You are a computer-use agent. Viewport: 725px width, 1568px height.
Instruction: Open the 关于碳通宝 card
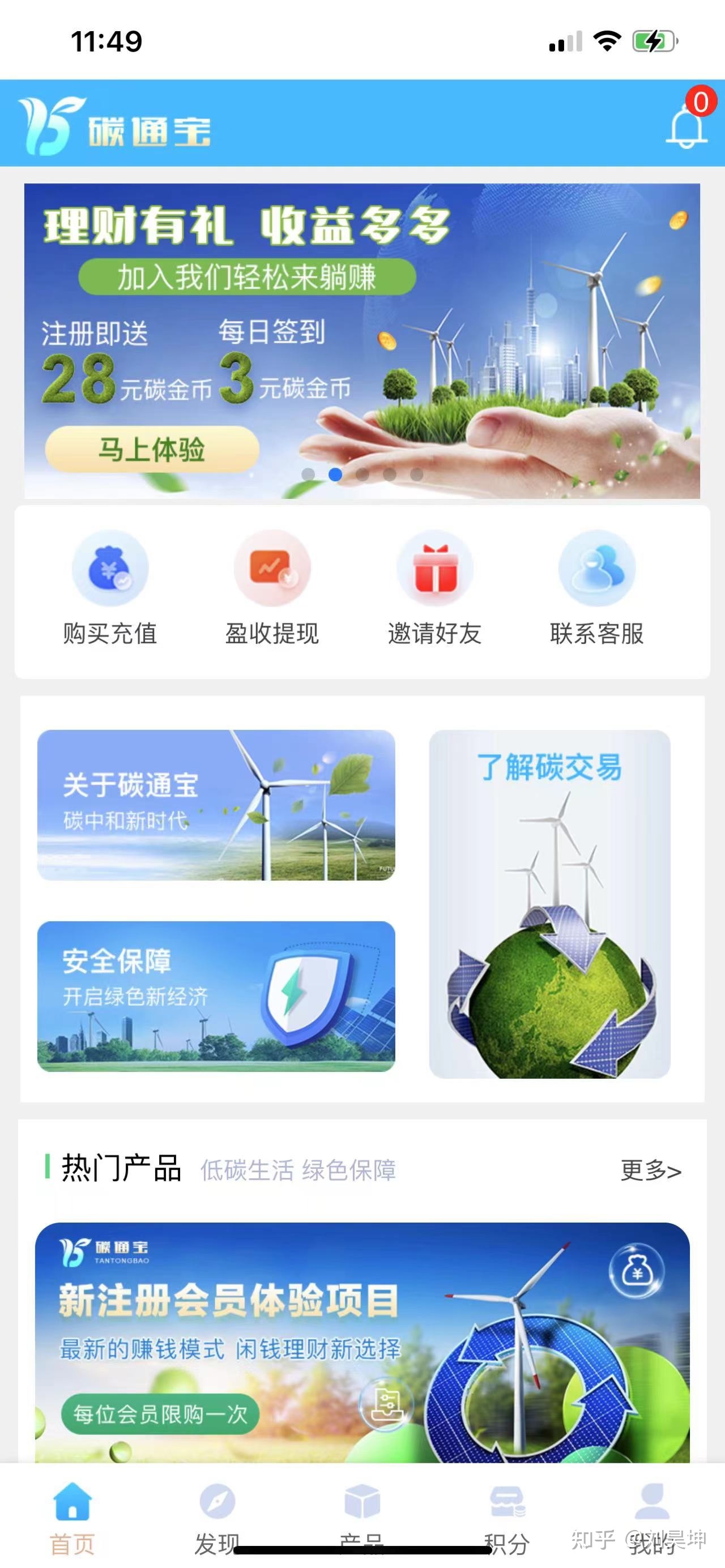pyautogui.click(x=216, y=805)
